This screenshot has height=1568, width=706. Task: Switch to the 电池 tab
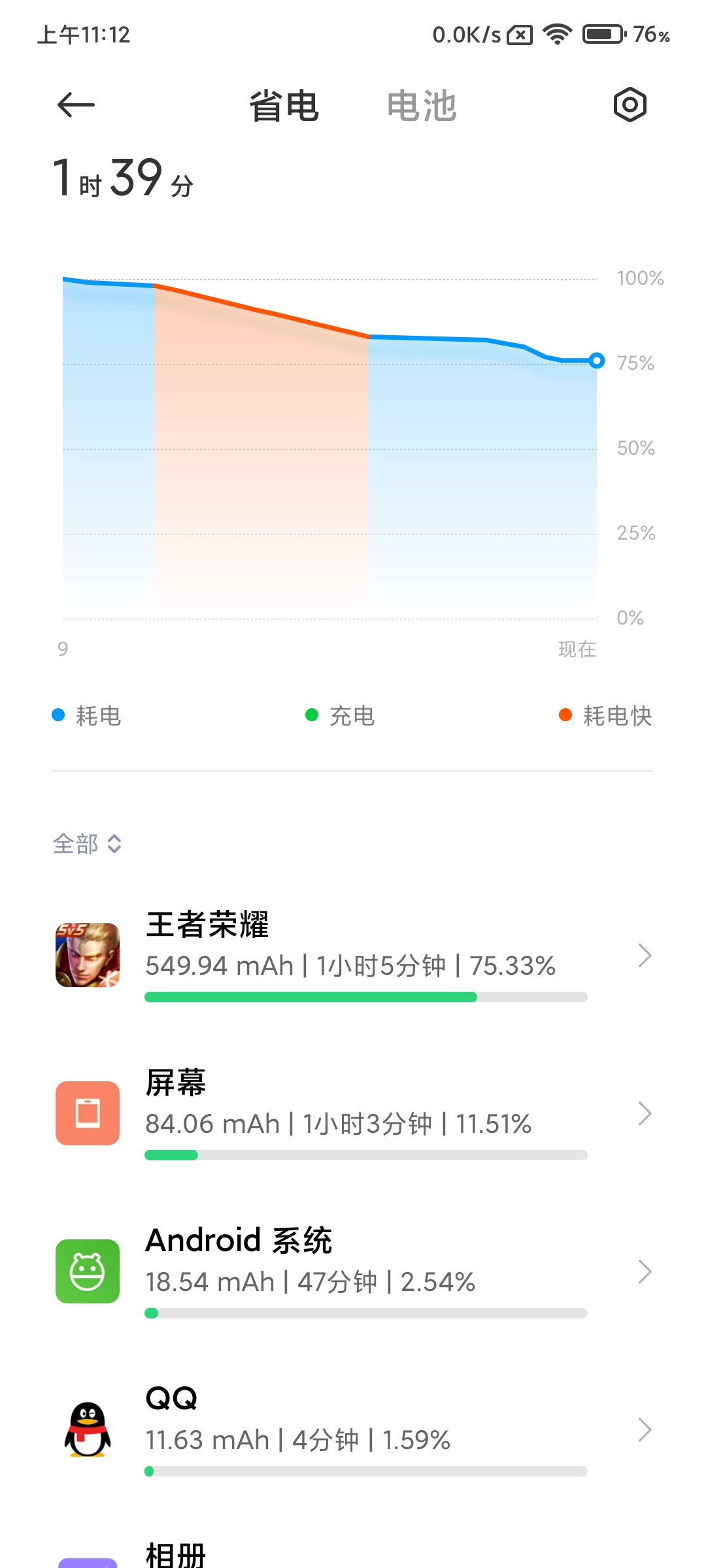click(x=422, y=106)
